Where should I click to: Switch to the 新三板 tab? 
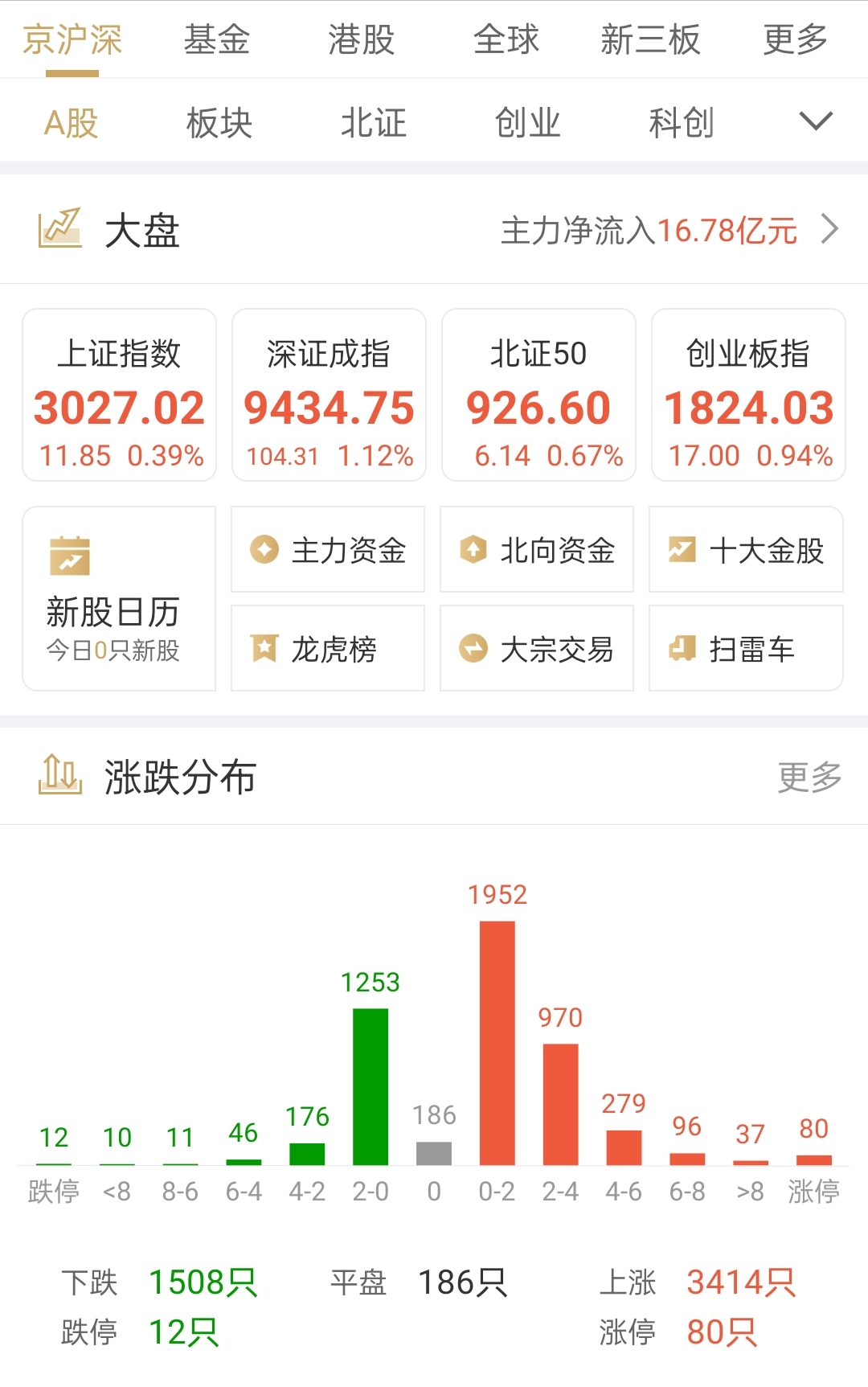coord(651,39)
